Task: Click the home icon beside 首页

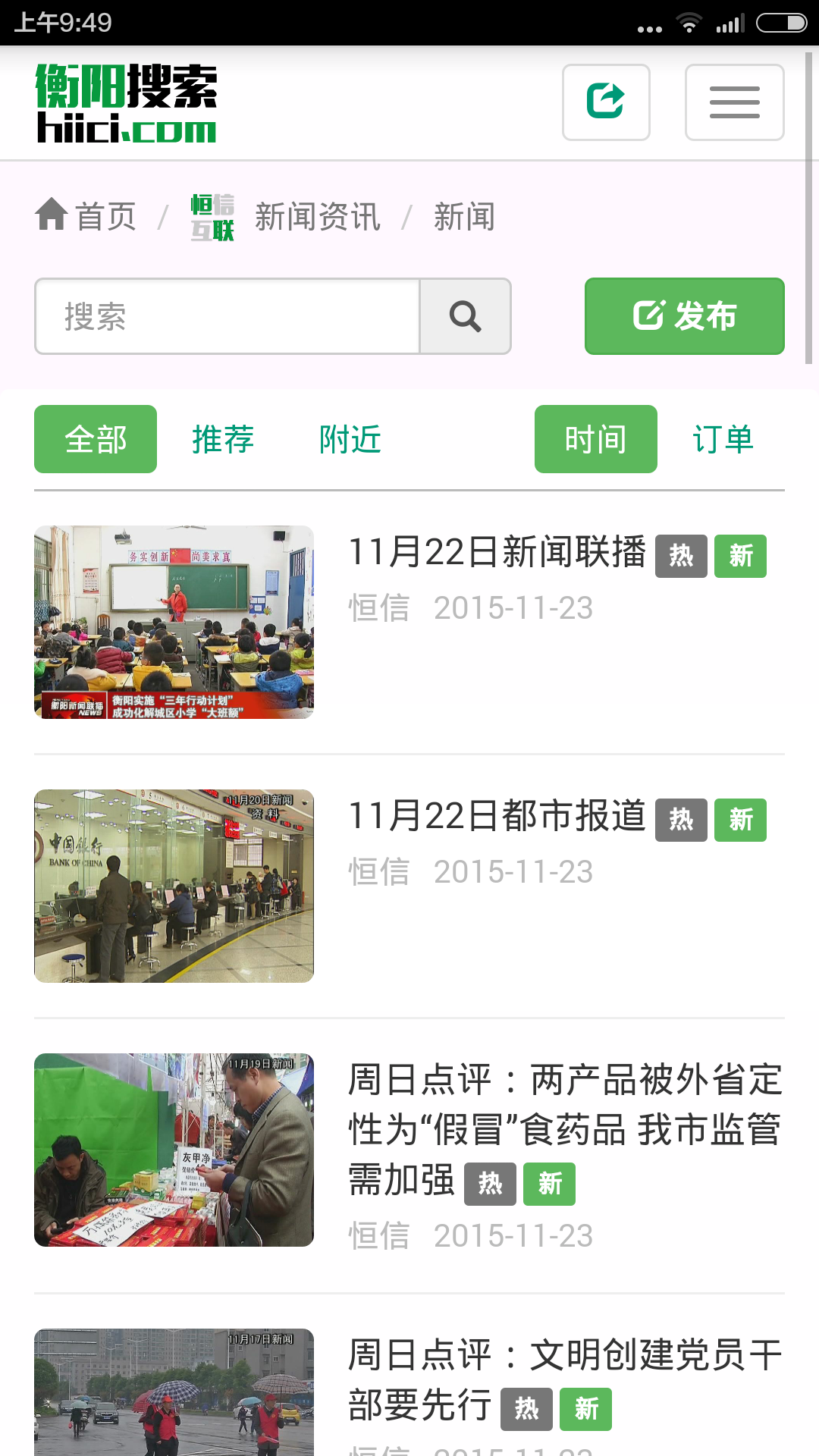Action: click(50, 216)
